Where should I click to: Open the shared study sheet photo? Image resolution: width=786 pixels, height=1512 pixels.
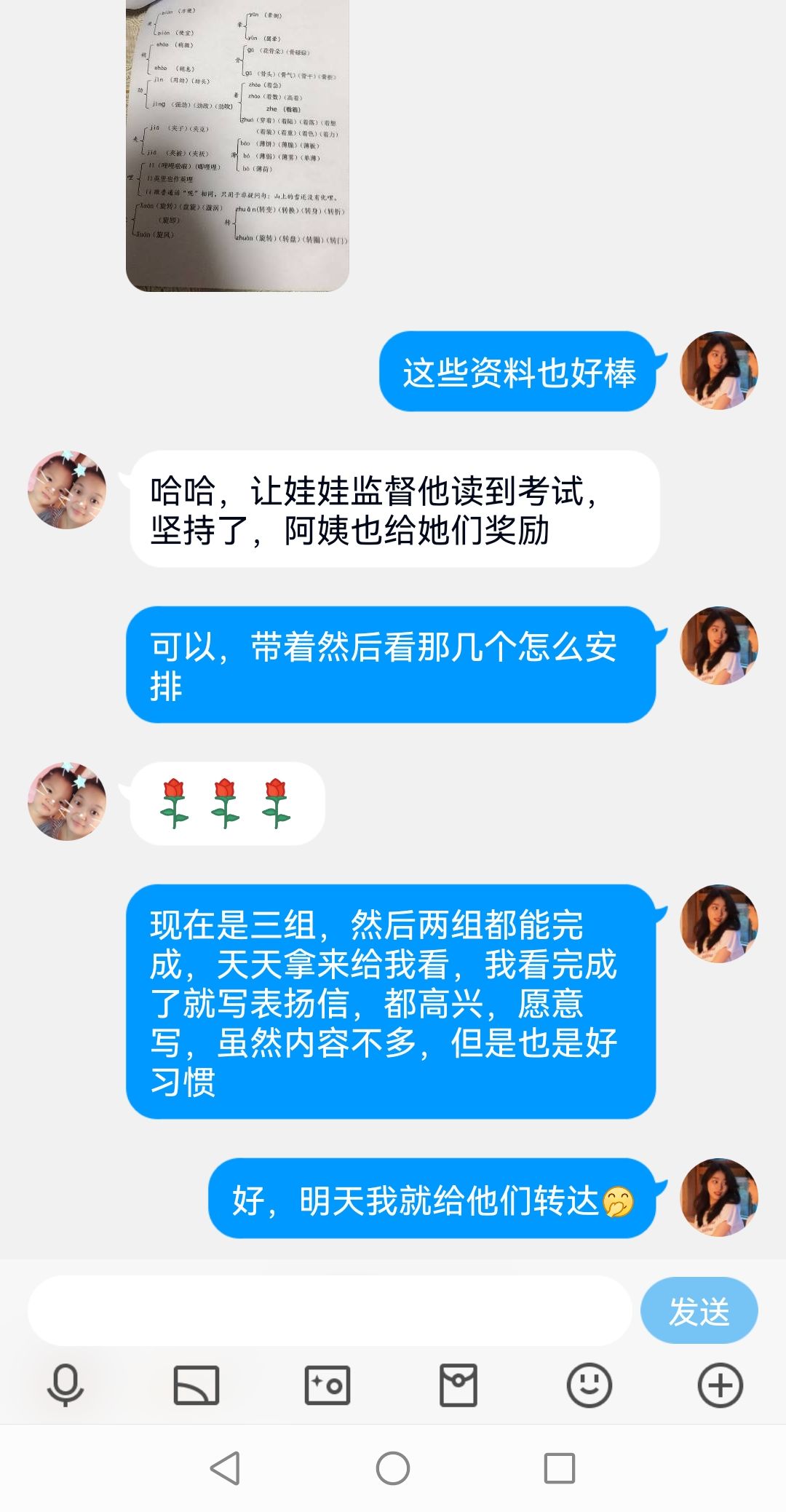coord(237,146)
